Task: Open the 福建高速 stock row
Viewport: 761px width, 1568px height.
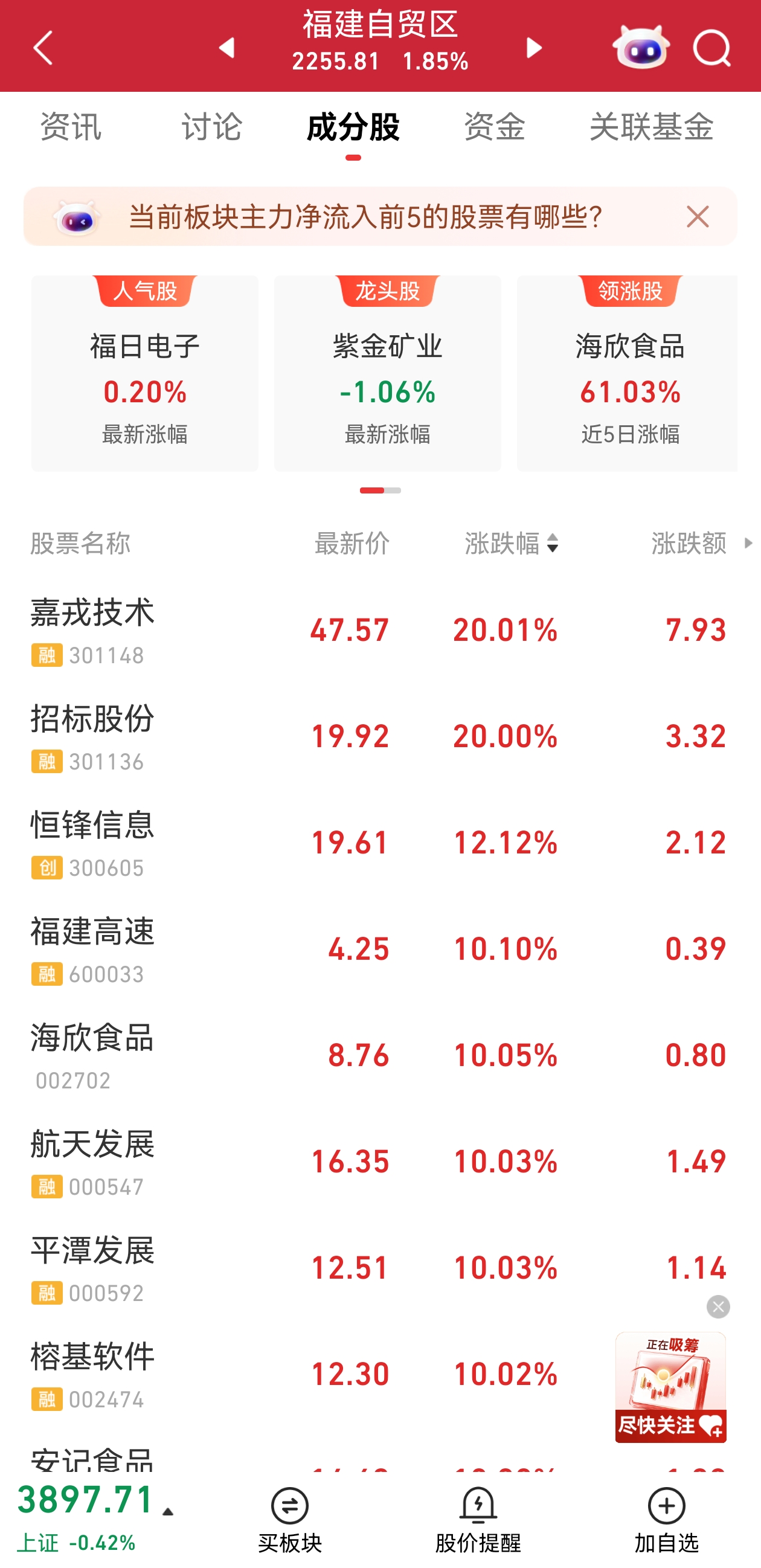Action: [x=243, y=949]
